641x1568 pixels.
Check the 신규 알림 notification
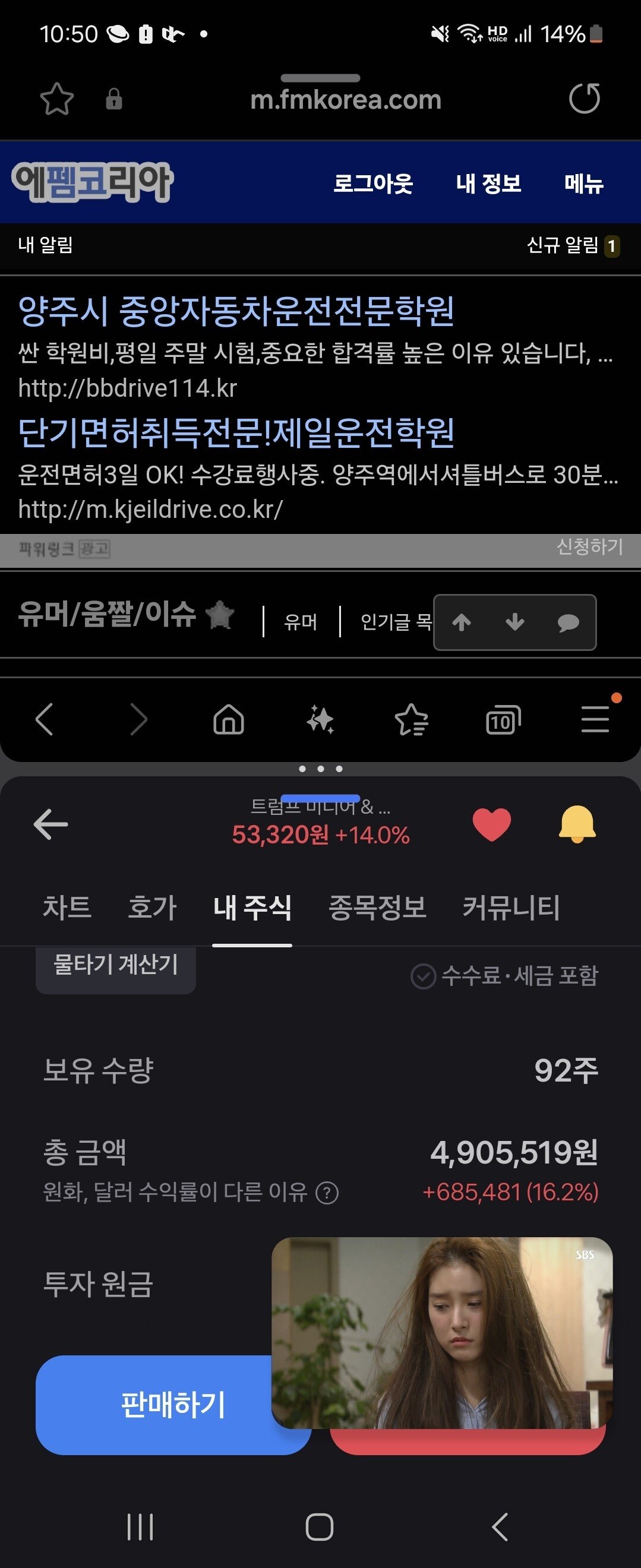pos(572,245)
